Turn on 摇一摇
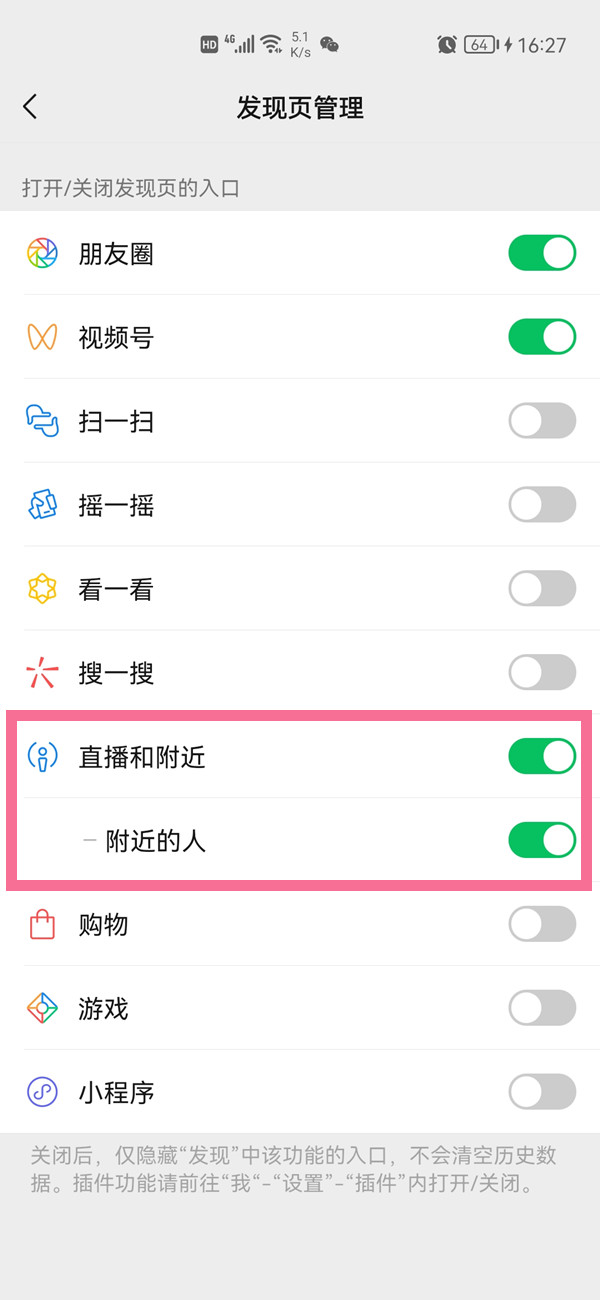Viewport: 600px width, 1300px height. (542, 505)
